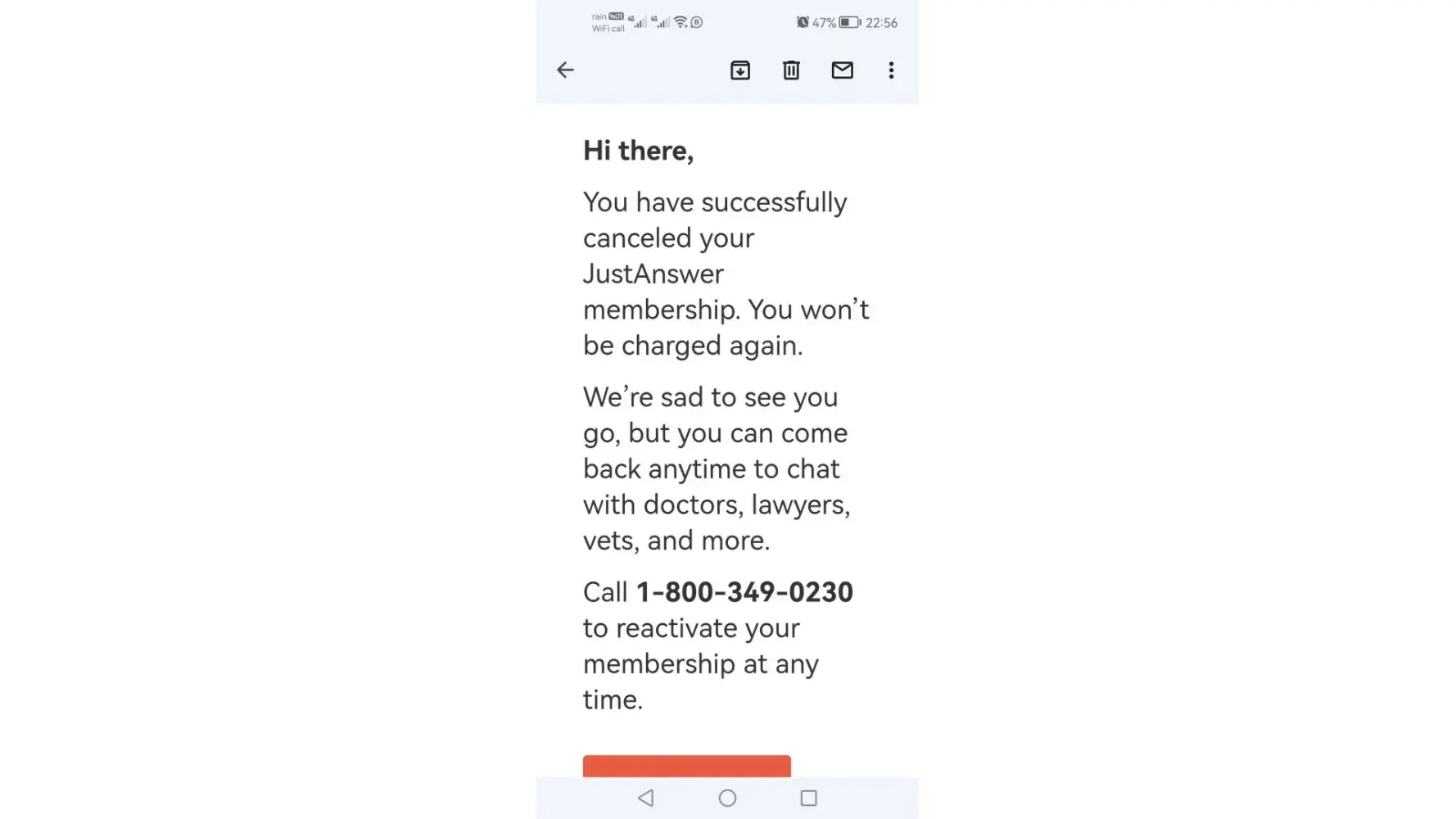1456x819 pixels.
Task: Archive this email
Action: (x=739, y=70)
